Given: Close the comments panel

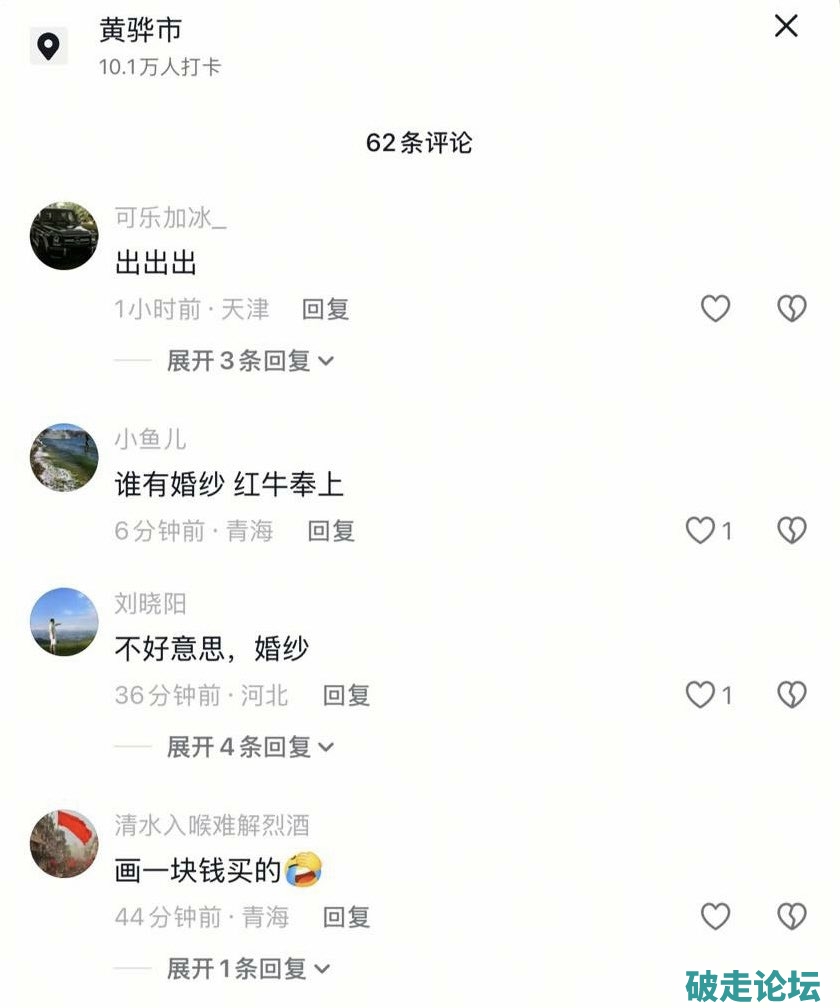Looking at the screenshot, I should (786, 27).
